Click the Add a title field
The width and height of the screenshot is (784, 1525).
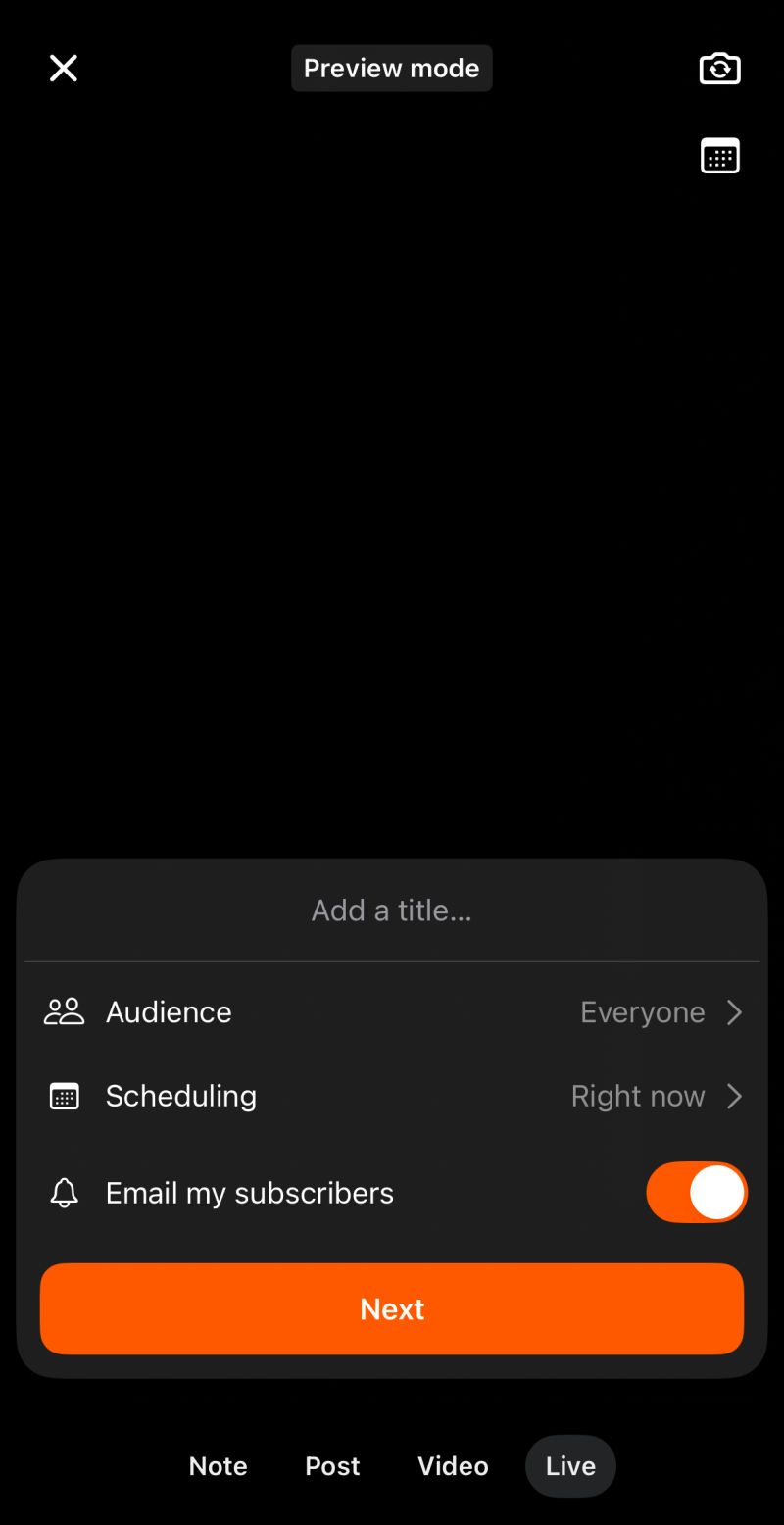pos(392,910)
